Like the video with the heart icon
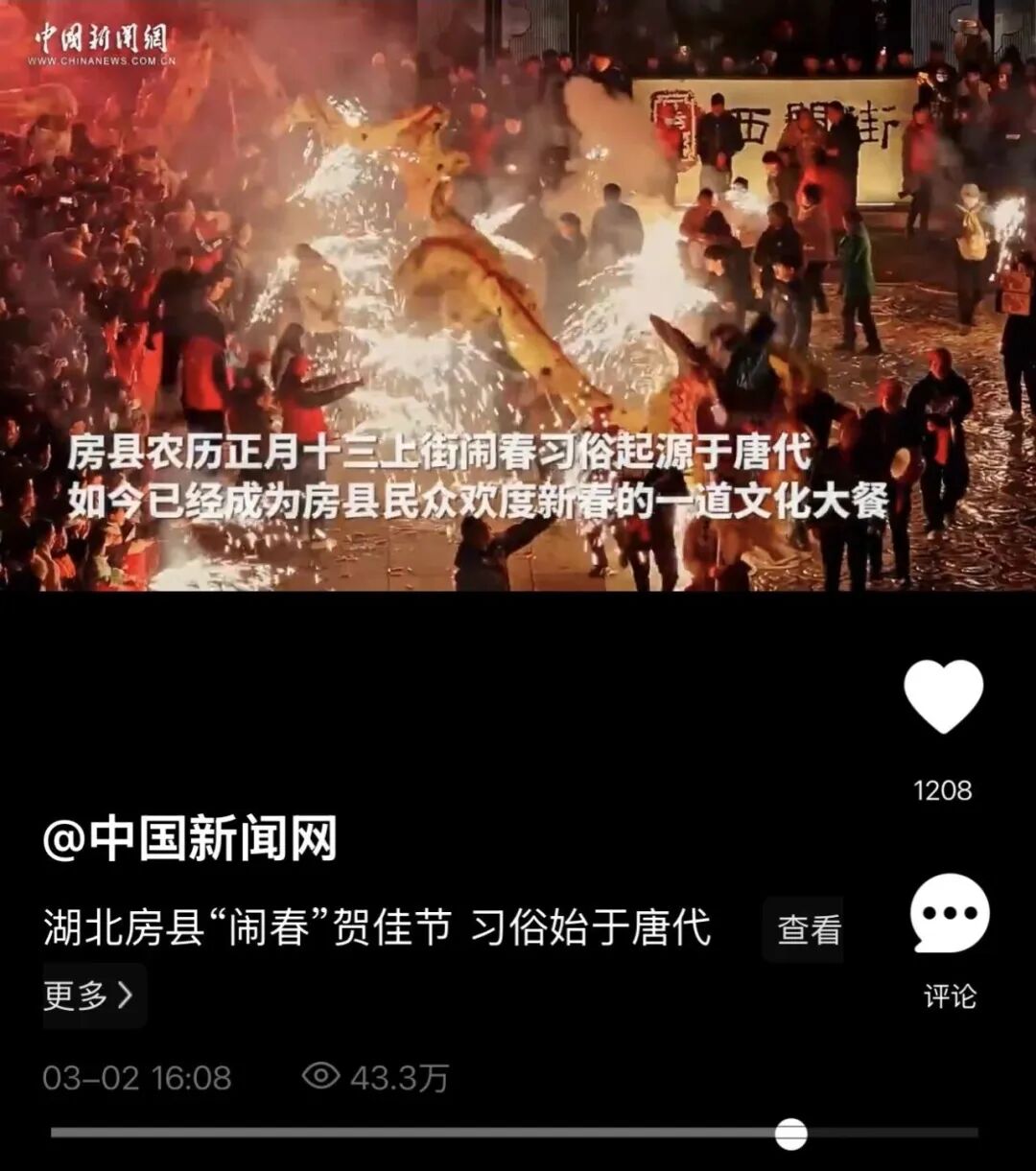The image size is (1036, 1171). pyautogui.click(x=943, y=697)
